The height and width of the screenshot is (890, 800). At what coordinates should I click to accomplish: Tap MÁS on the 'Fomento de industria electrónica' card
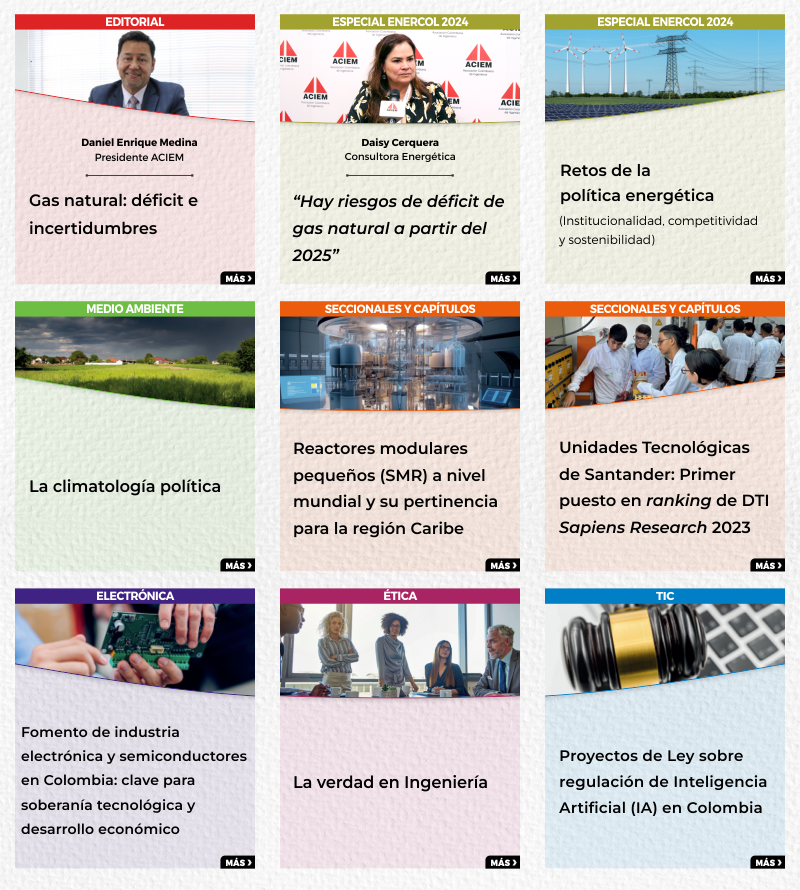[237, 863]
